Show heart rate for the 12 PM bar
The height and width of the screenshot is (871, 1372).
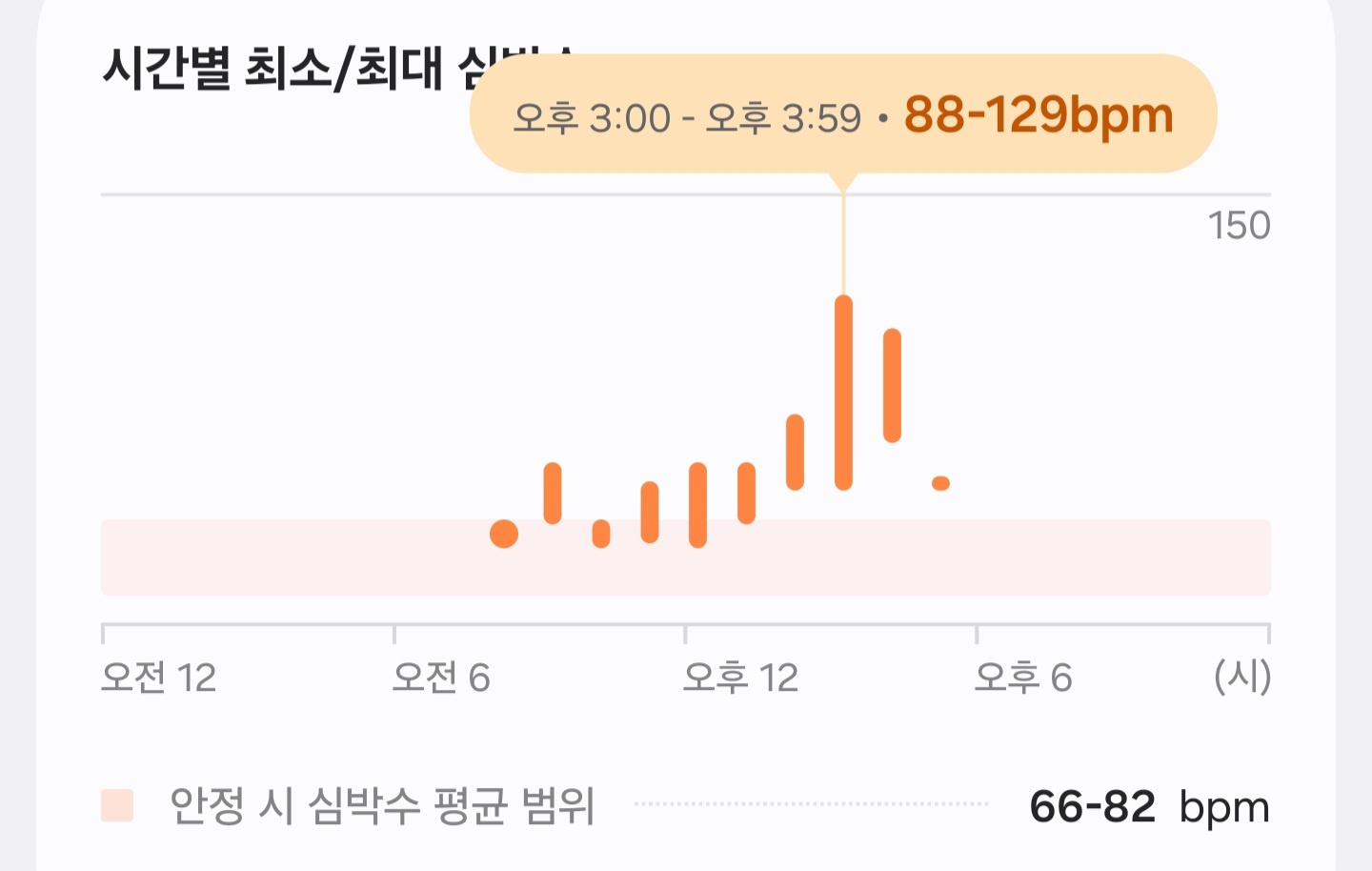[698, 504]
